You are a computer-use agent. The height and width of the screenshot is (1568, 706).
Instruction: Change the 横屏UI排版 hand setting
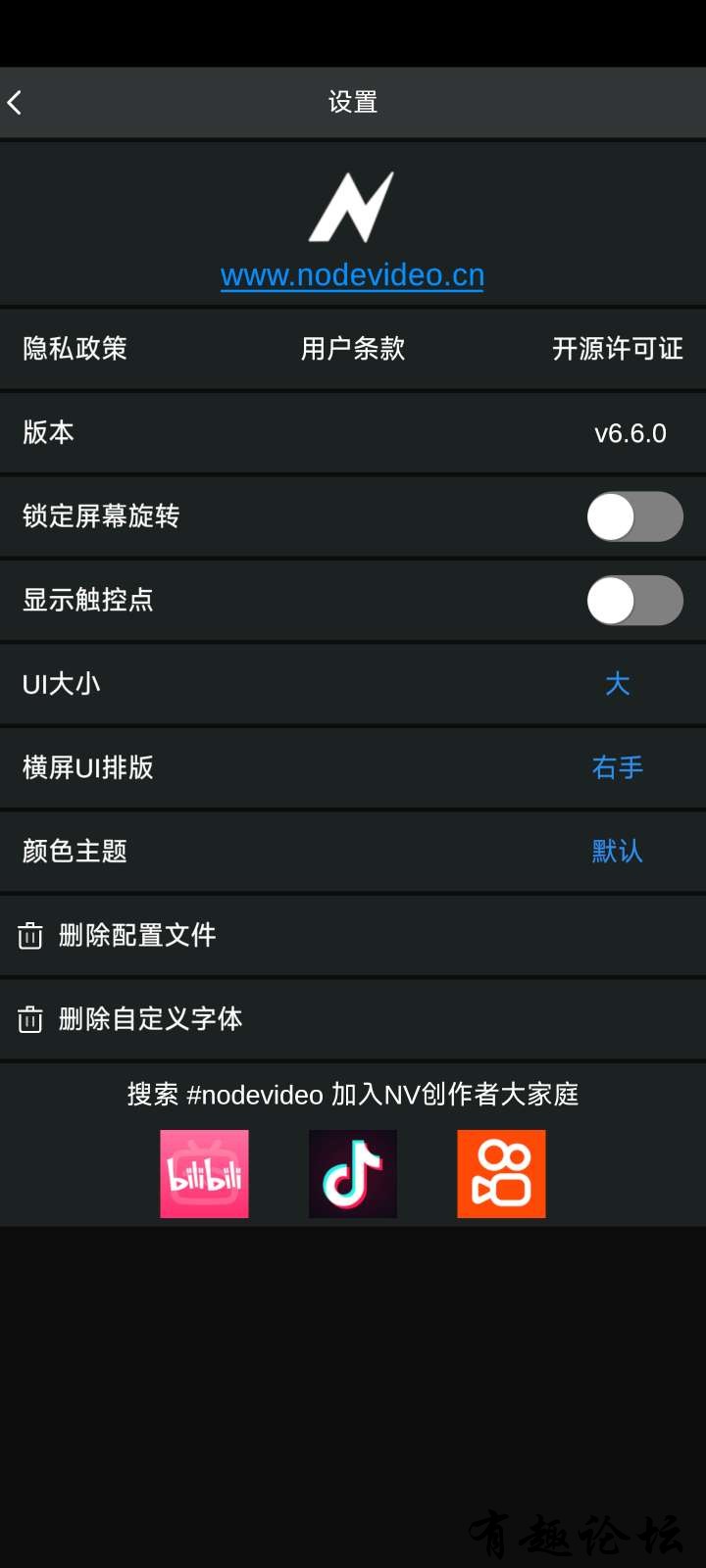[x=617, y=767]
